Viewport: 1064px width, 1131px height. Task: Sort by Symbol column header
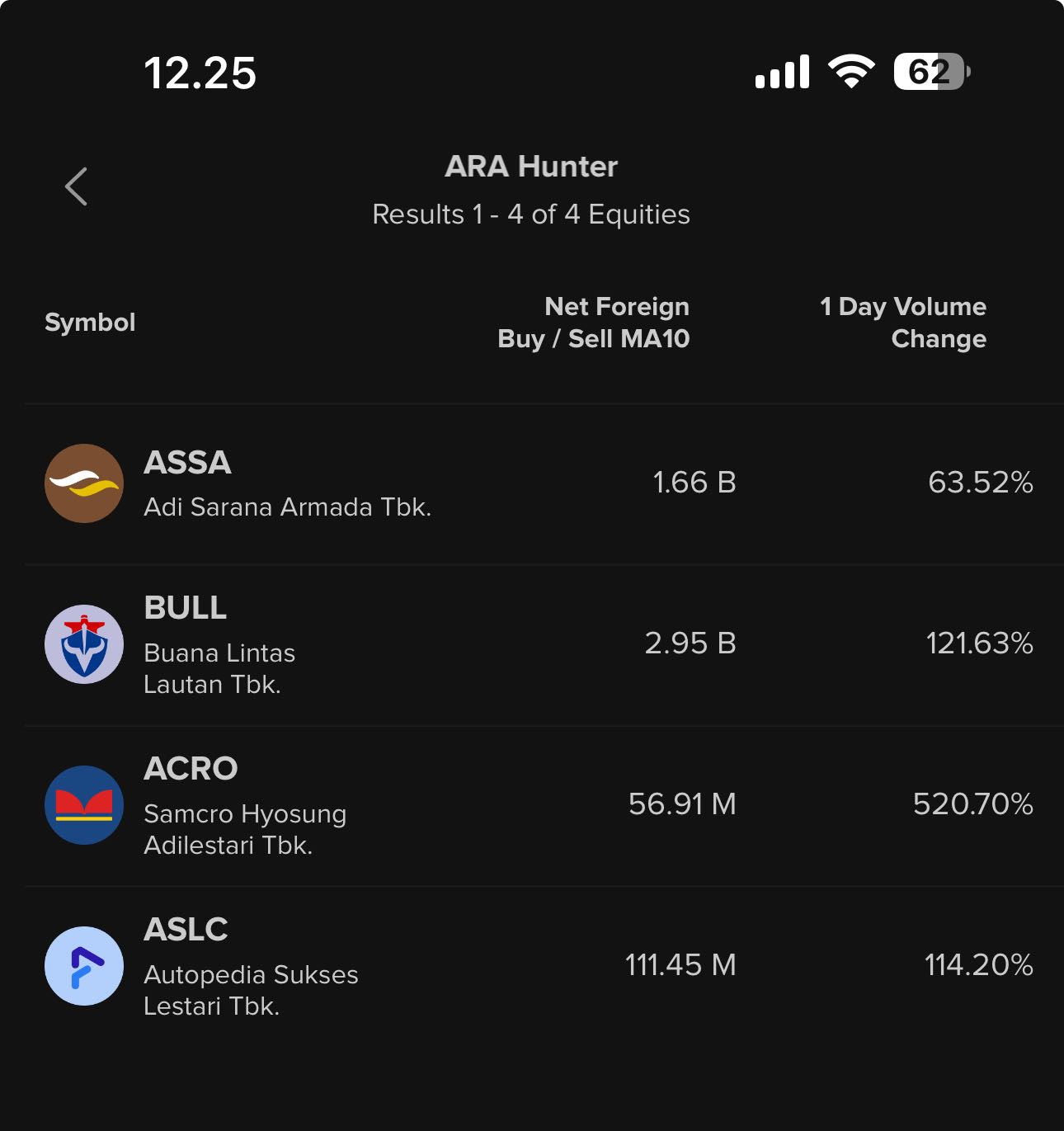[90, 323]
